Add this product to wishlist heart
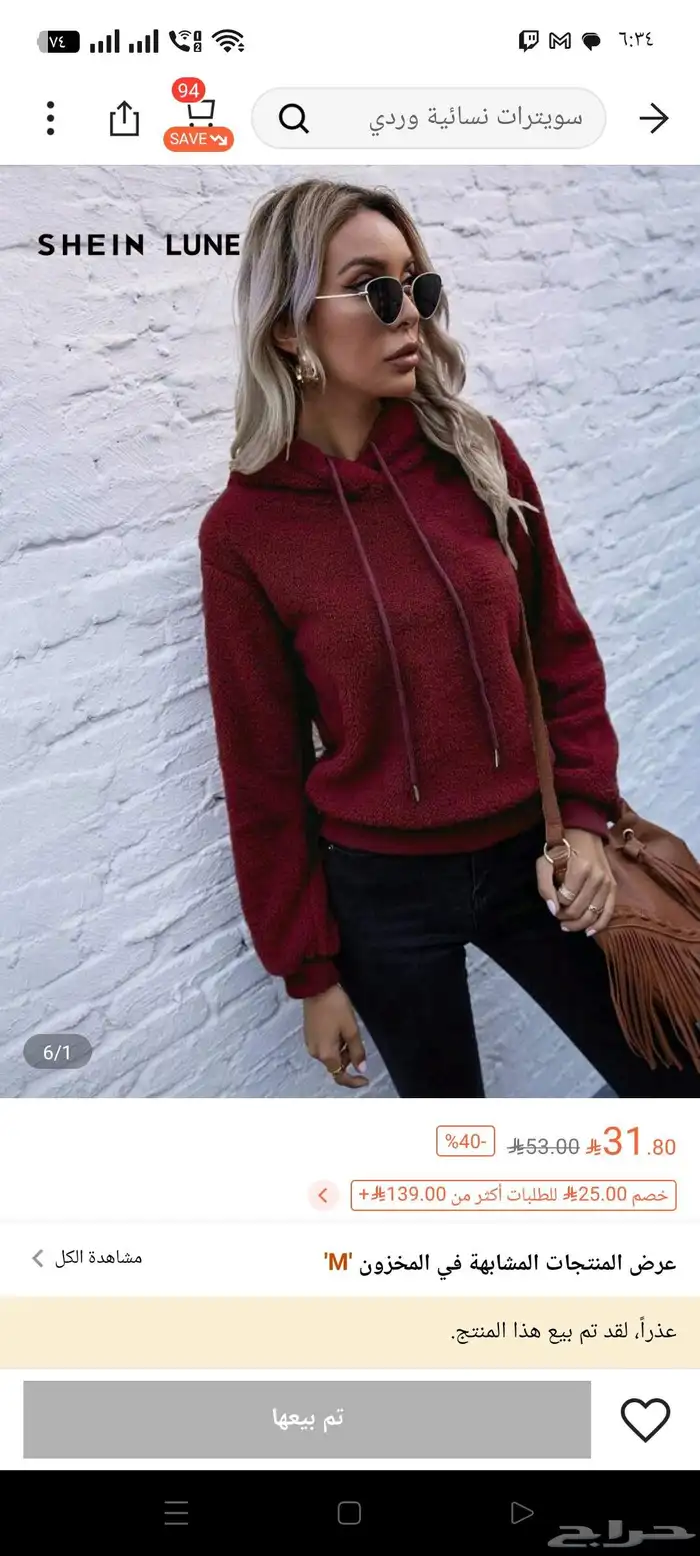Image resolution: width=700 pixels, height=1556 pixels. (x=645, y=1420)
